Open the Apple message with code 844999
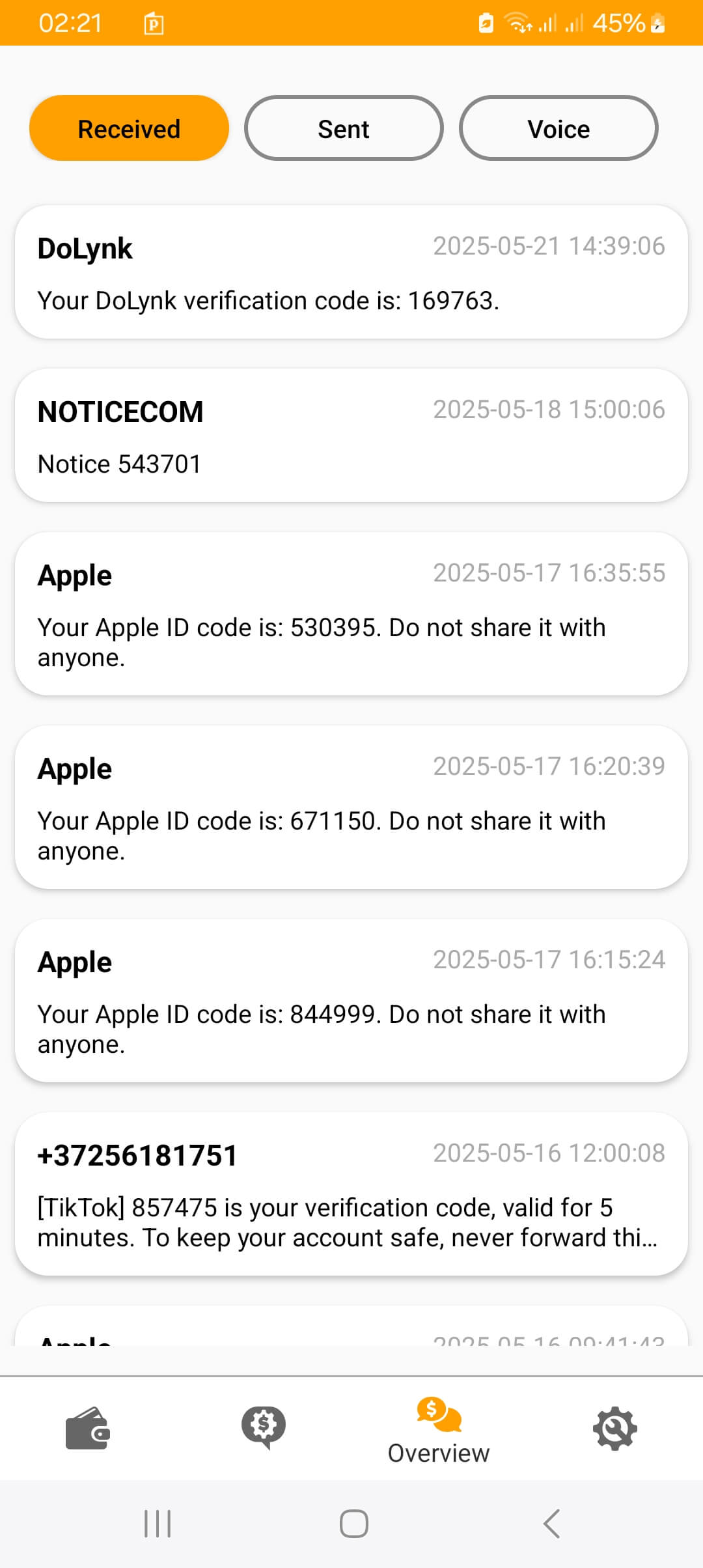This screenshot has height=1568, width=703. 351,1003
